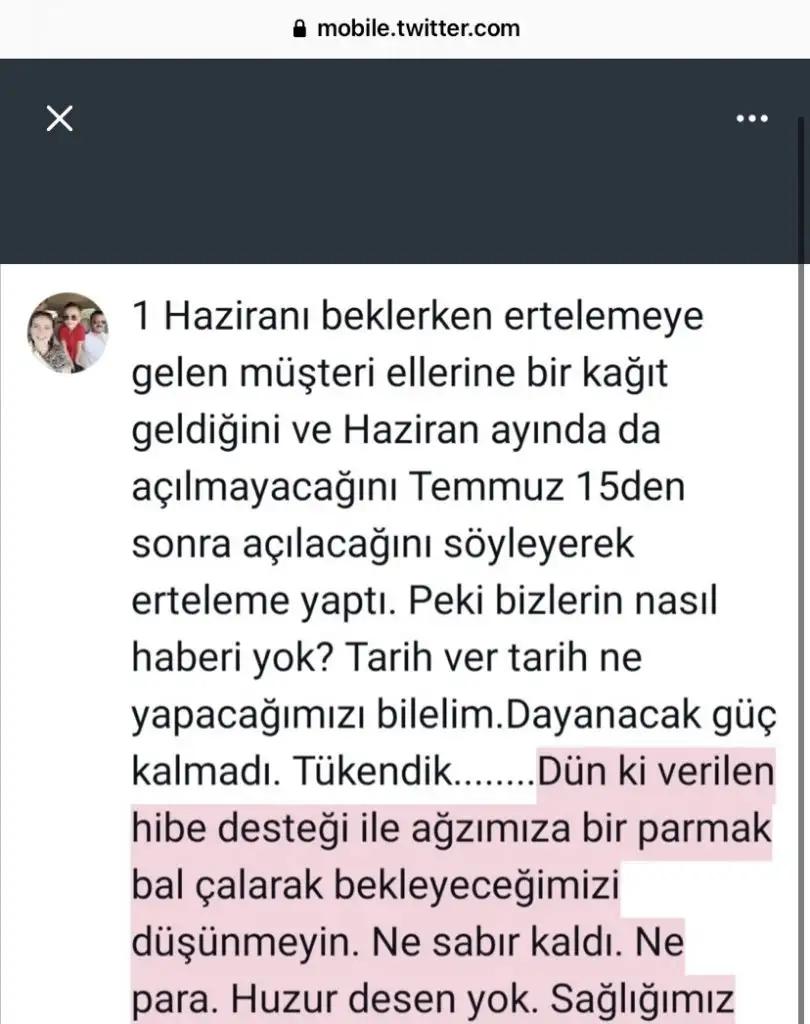The width and height of the screenshot is (810, 1024).
Task: Open the three-dot overflow menu
Action: point(751,119)
